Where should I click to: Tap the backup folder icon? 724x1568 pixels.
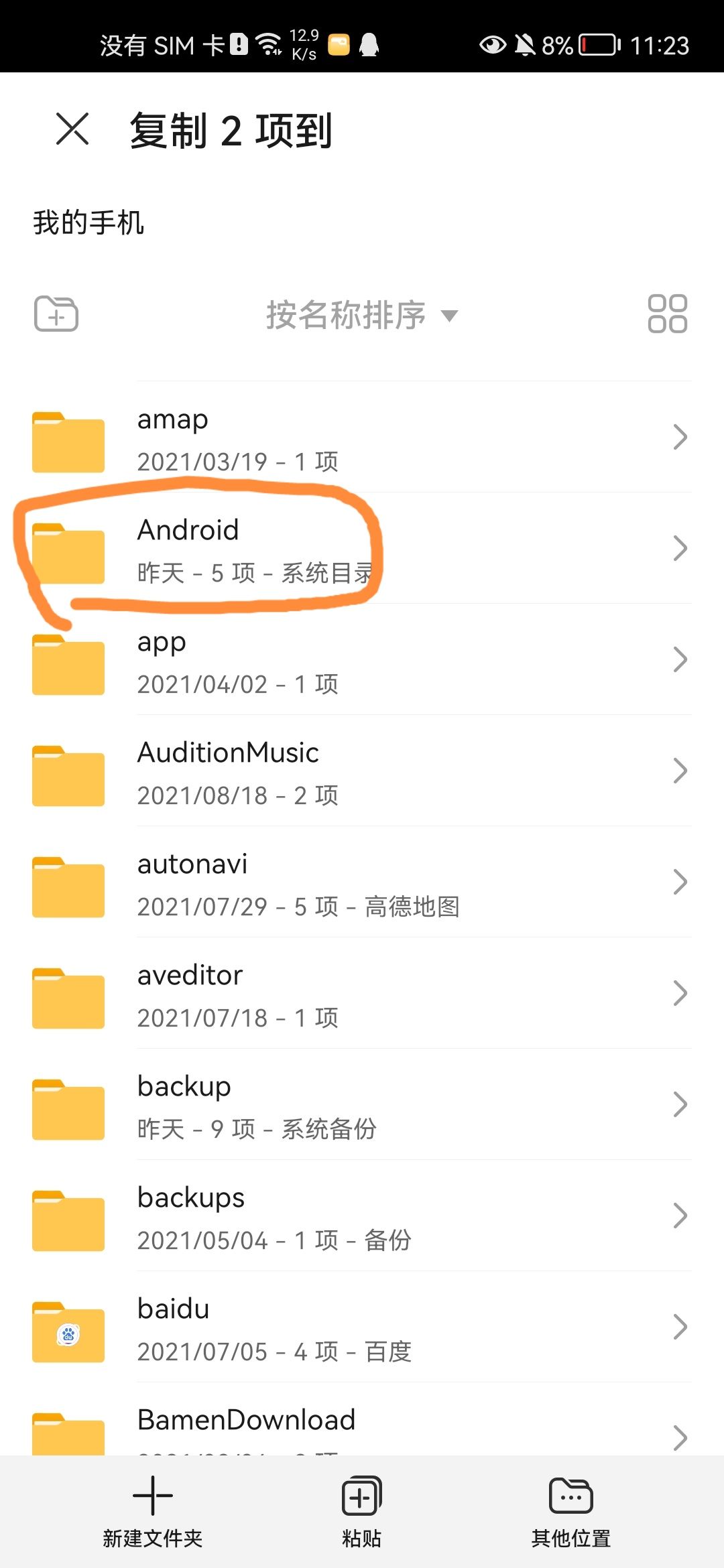(68, 1110)
